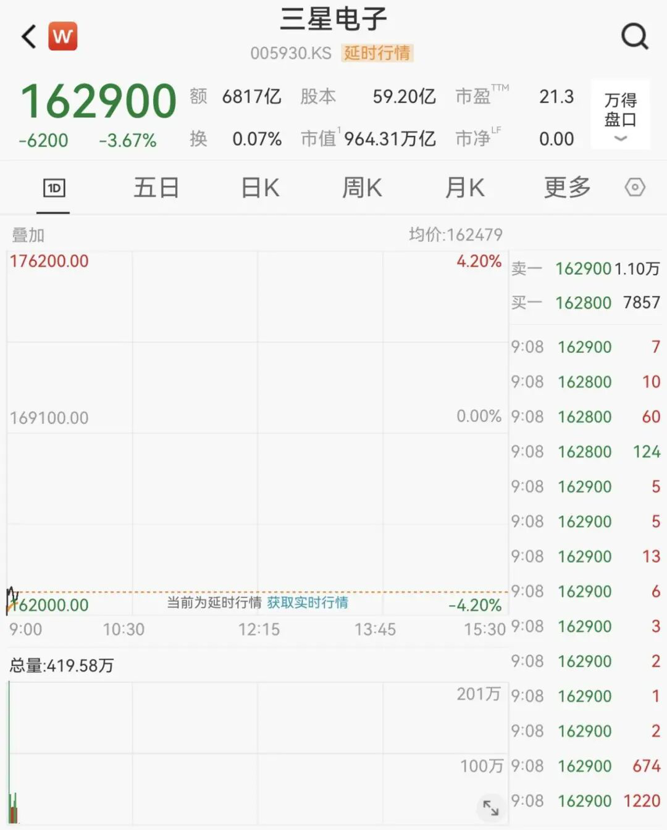Image resolution: width=667 pixels, height=830 pixels.
Task: Tap the 获取实时行情 link
Action: (307, 602)
